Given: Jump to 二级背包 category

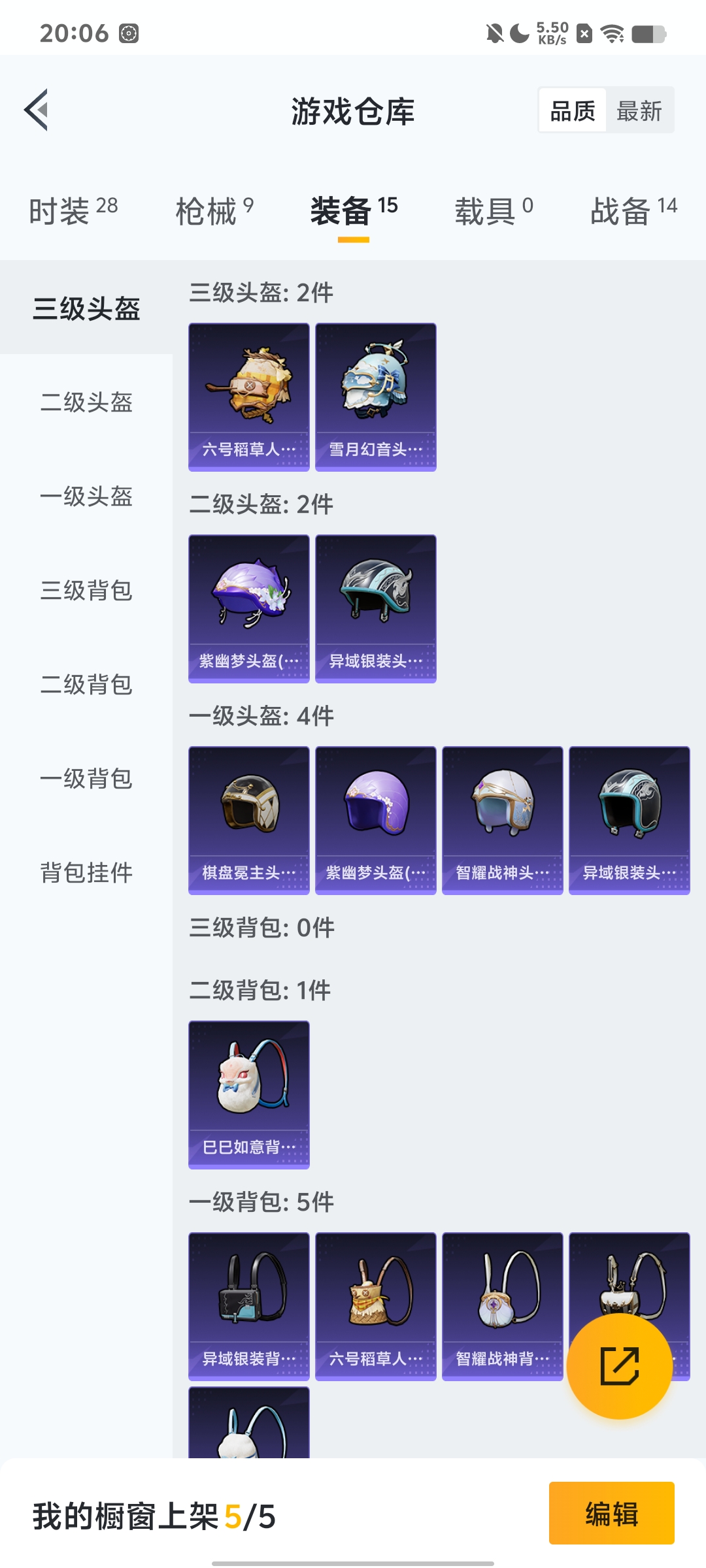Looking at the screenshot, I should pyautogui.click(x=86, y=685).
